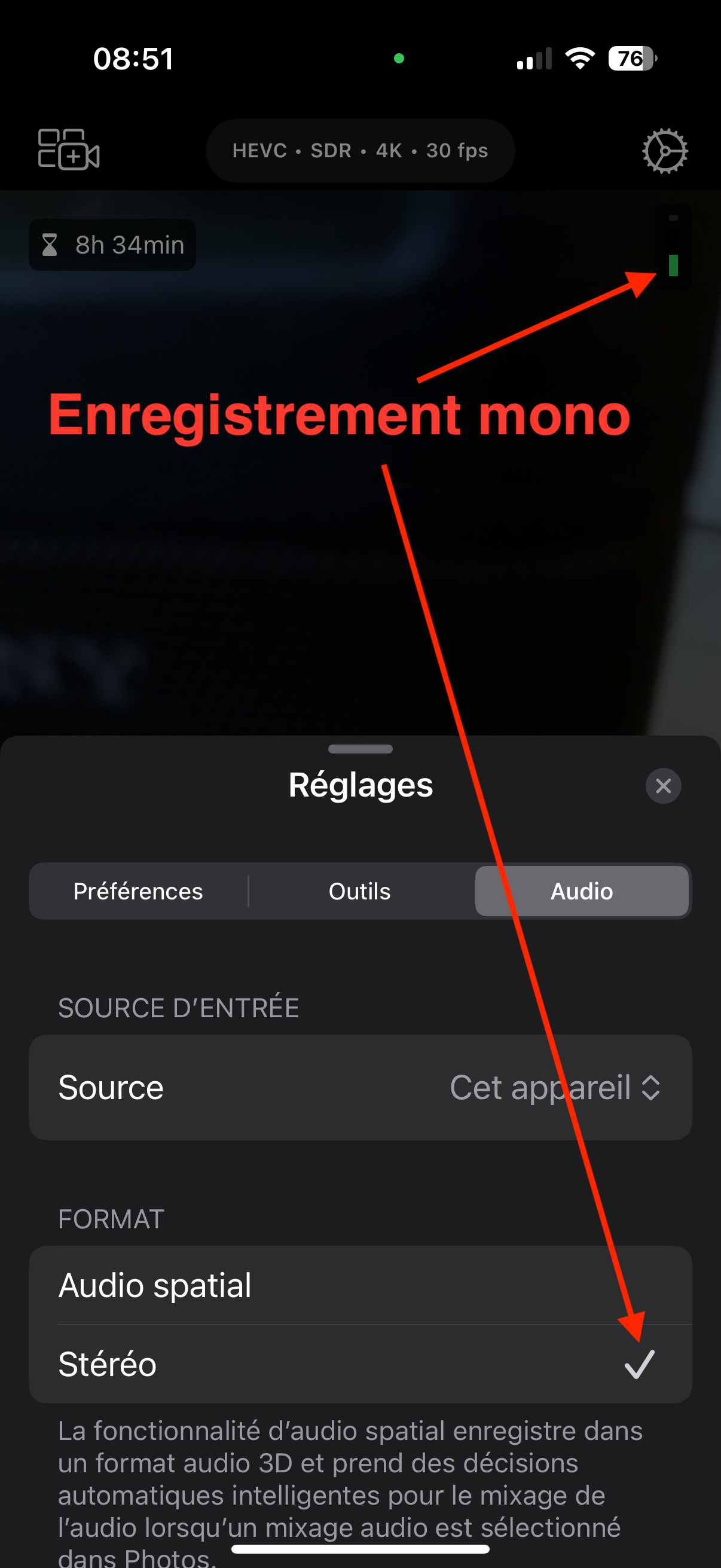Open the HEVC SDR 4K 30 fps format selector
The height and width of the screenshot is (1568, 721).
360,150
